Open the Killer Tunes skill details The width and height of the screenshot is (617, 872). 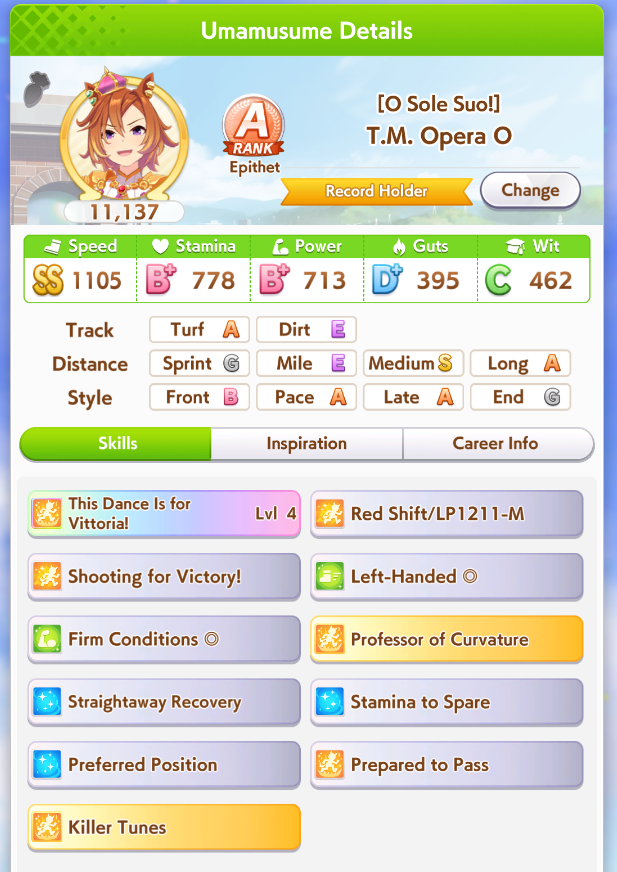pos(164,828)
